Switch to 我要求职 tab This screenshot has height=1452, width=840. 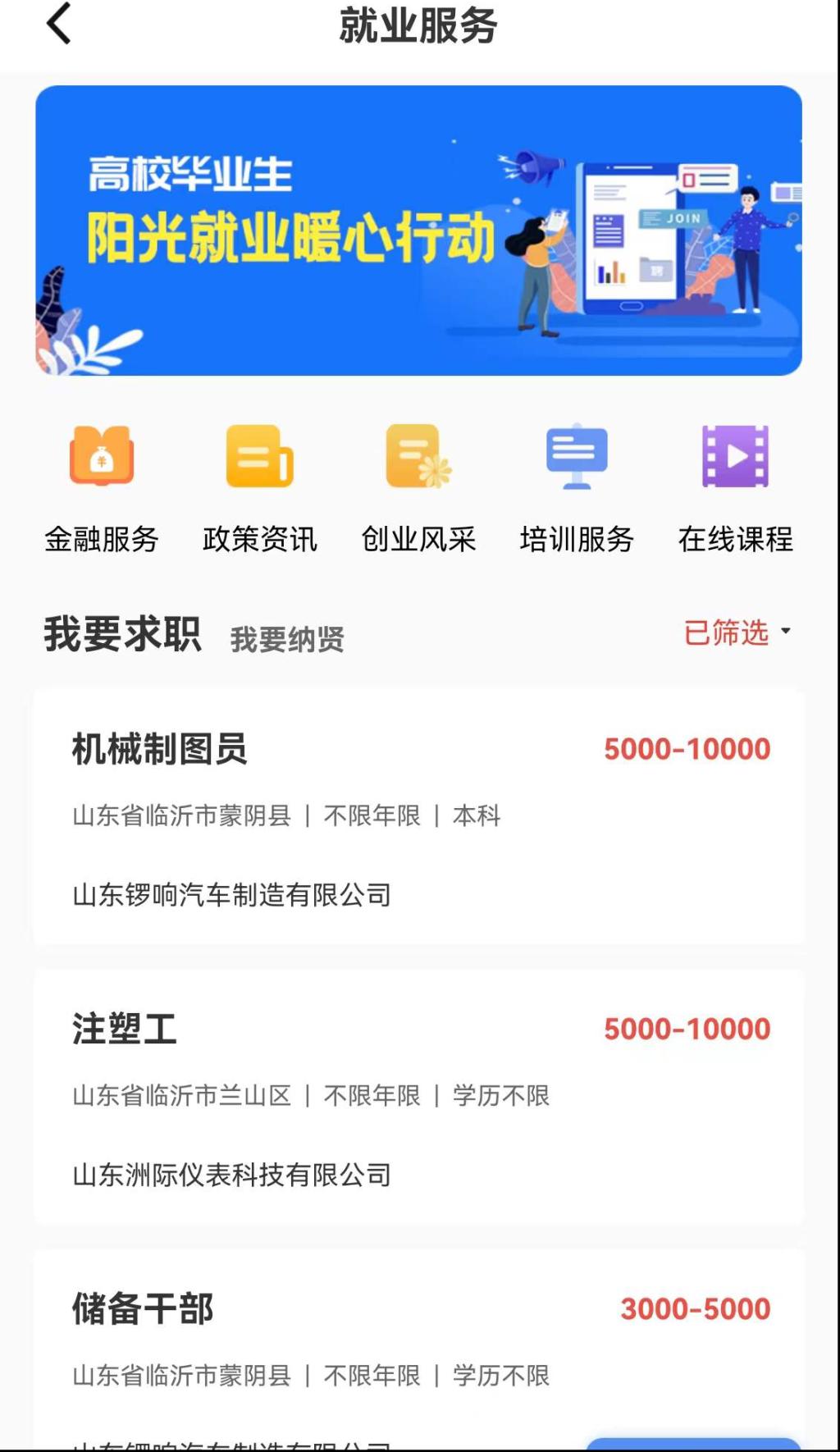coord(123,634)
